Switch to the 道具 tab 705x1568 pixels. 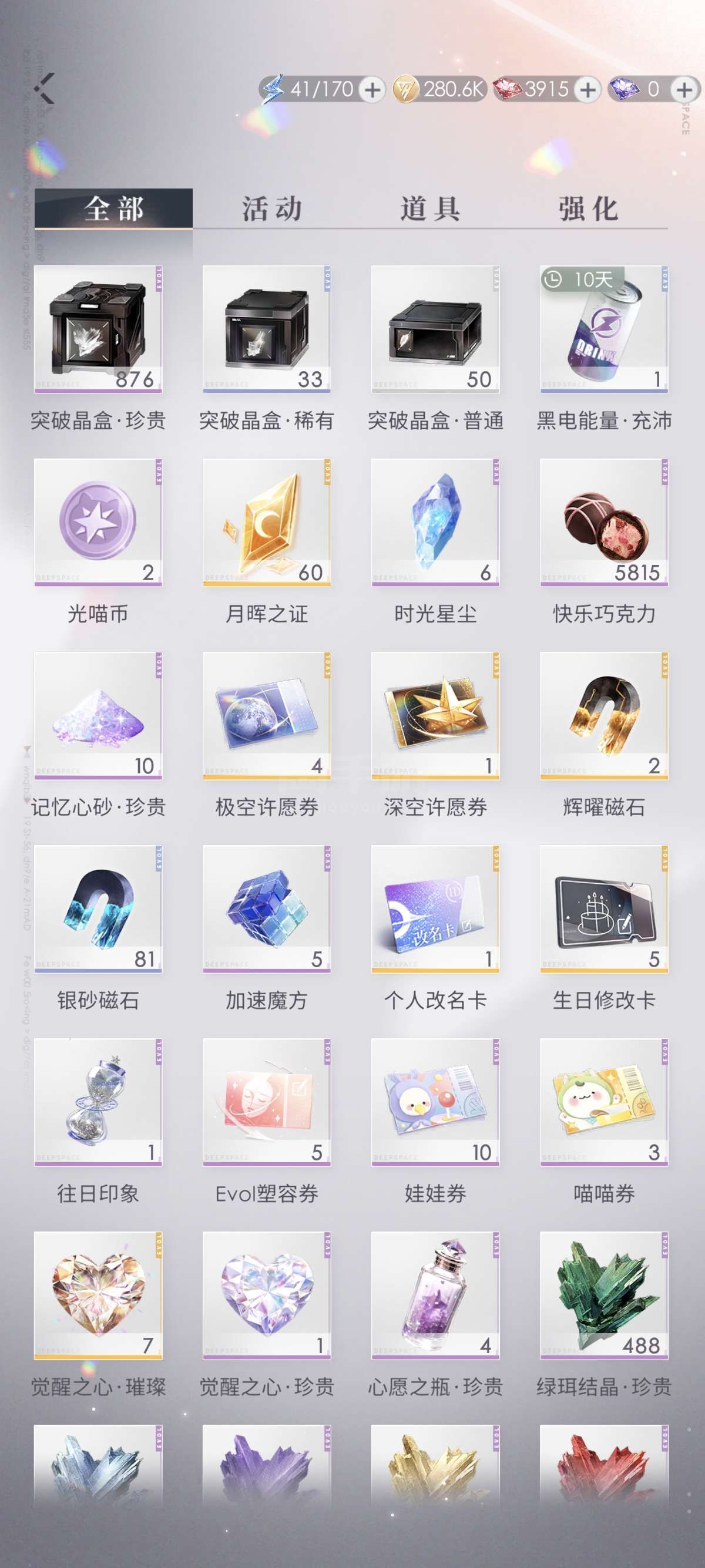click(430, 209)
